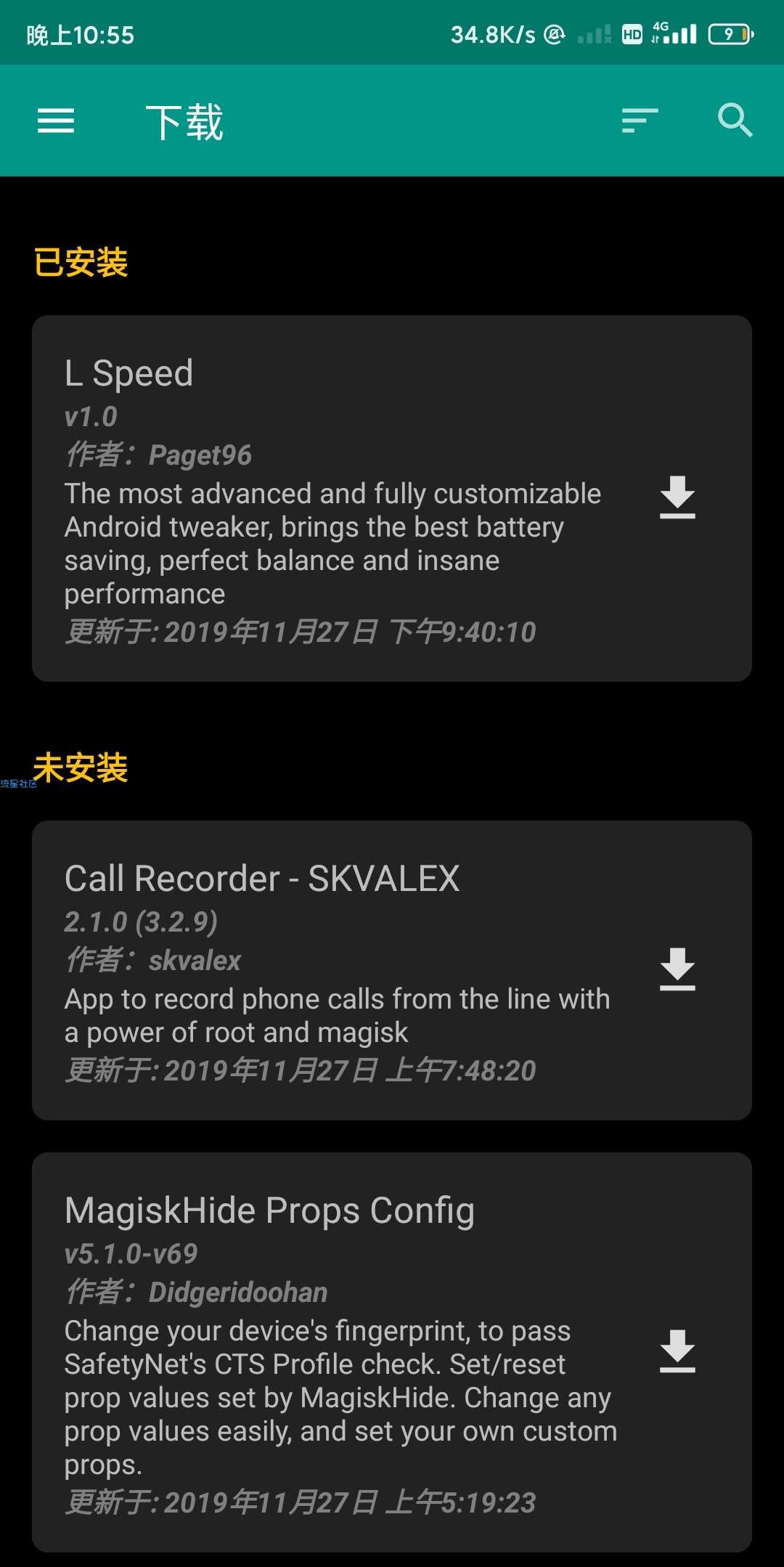Download Call Recorder - SKVALEX module
The image size is (784, 1567).
point(677,969)
